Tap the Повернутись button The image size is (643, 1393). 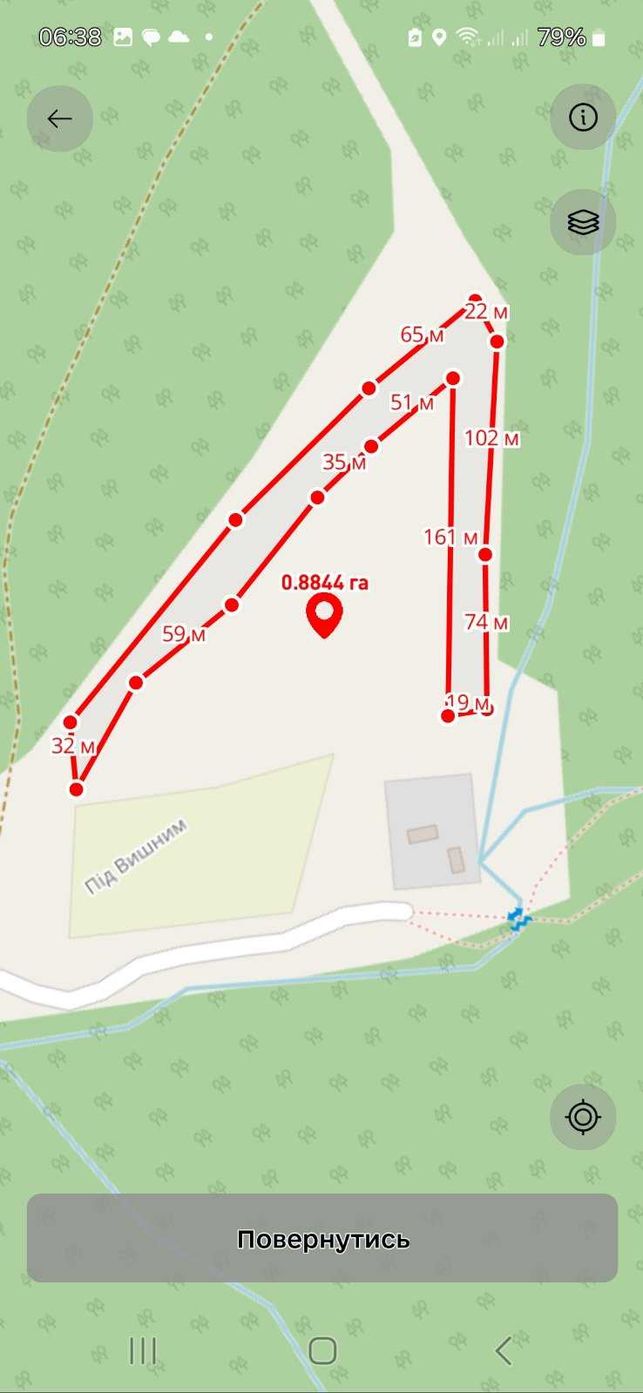pyautogui.click(x=322, y=1238)
